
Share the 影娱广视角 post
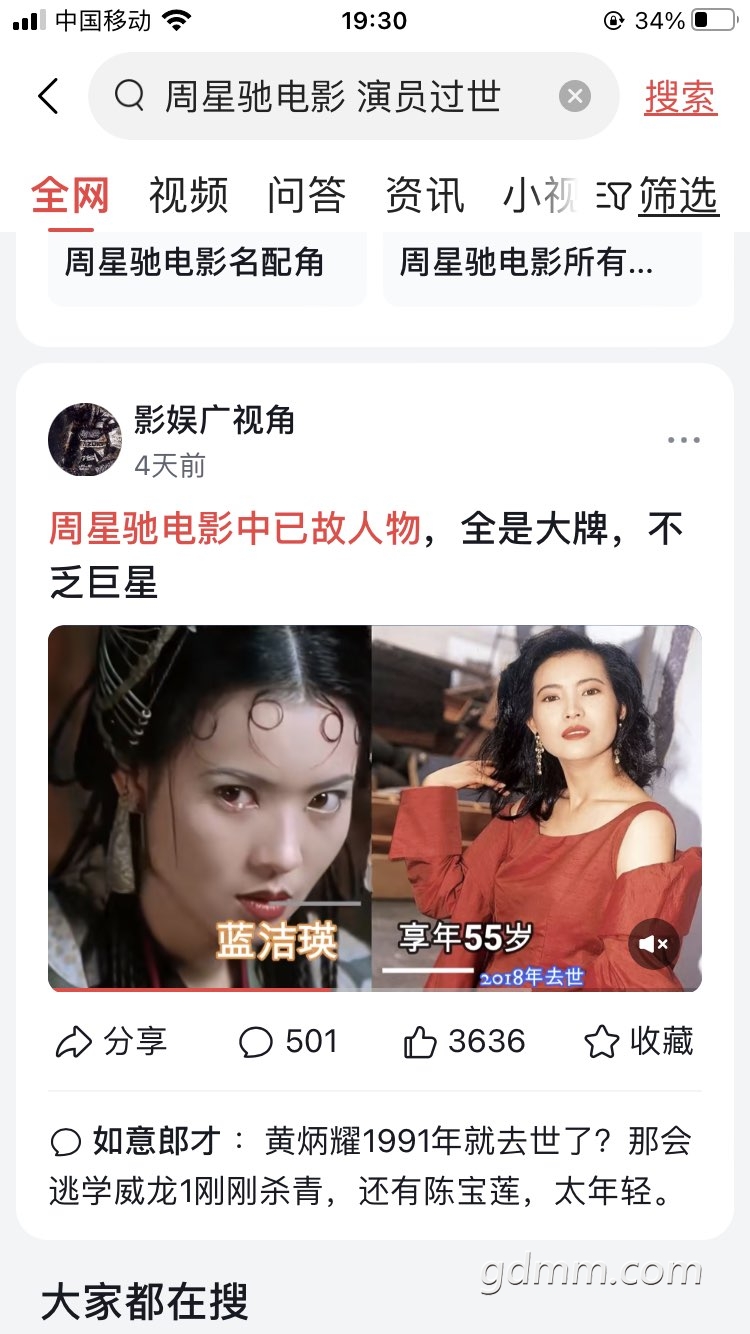pyautogui.click(x=111, y=1042)
